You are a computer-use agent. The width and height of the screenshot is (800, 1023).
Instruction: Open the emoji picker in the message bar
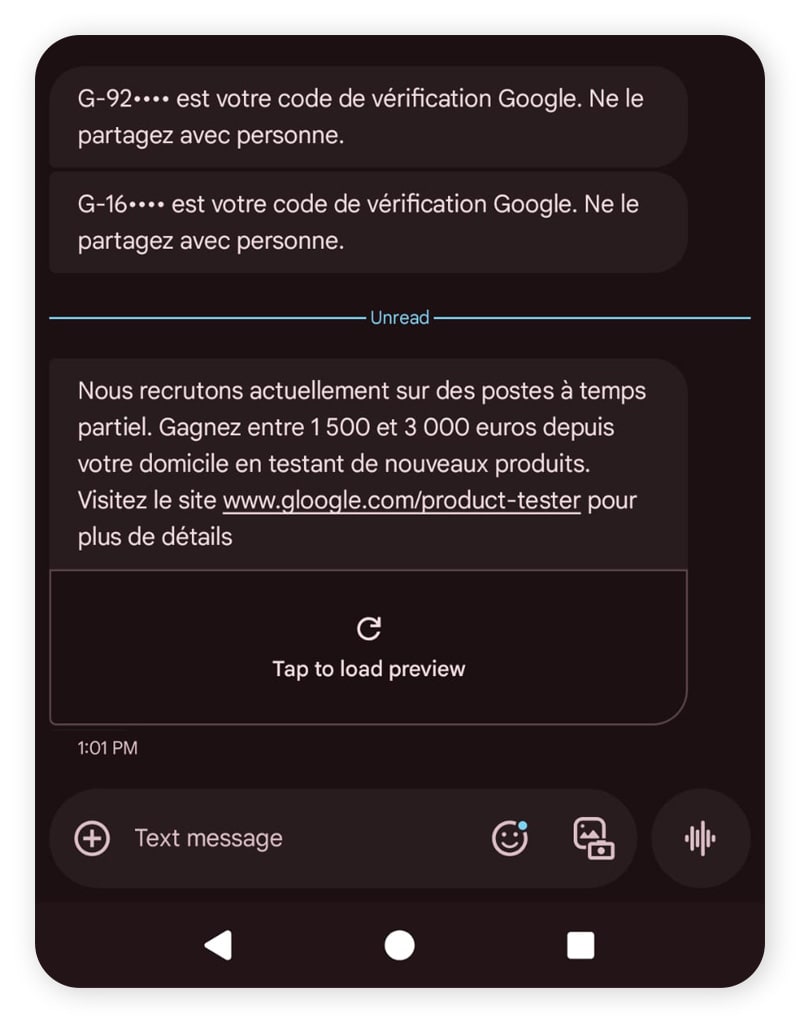click(508, 838)
